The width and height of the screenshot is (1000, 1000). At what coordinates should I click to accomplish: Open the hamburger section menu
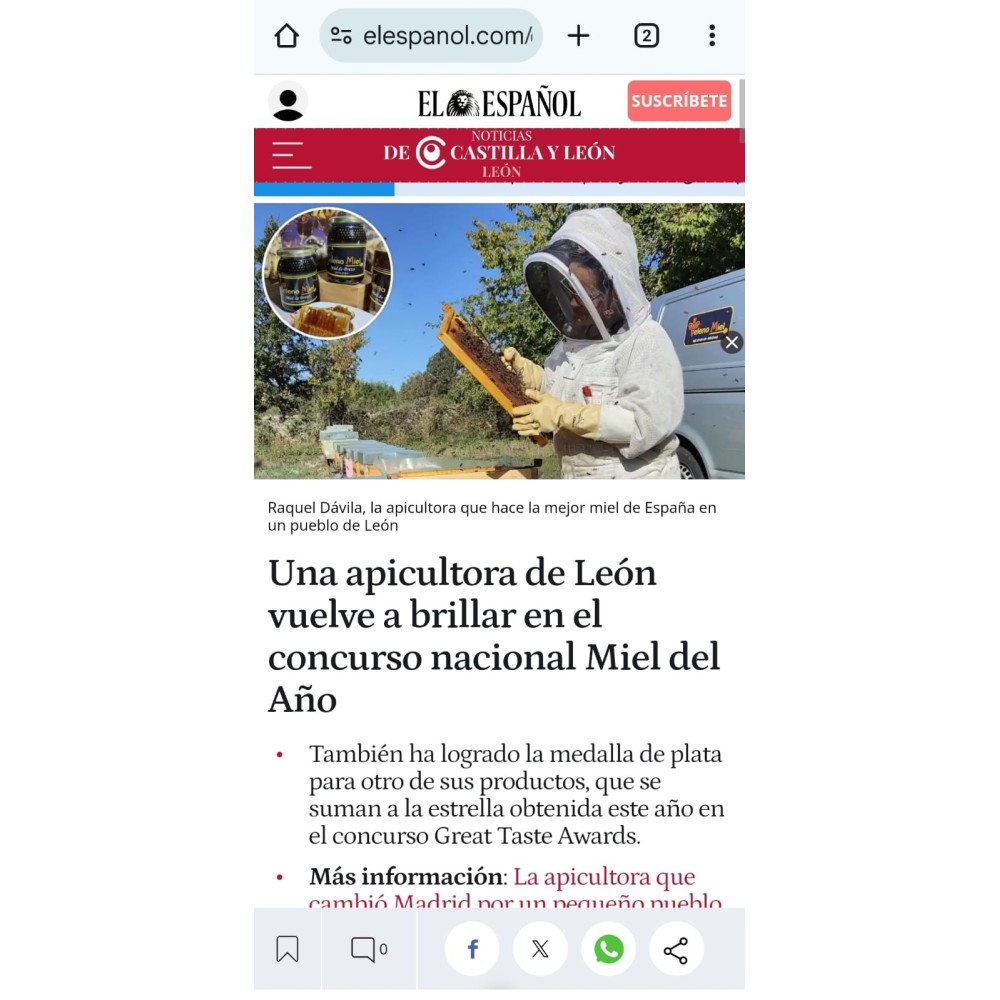click(291, 155)
